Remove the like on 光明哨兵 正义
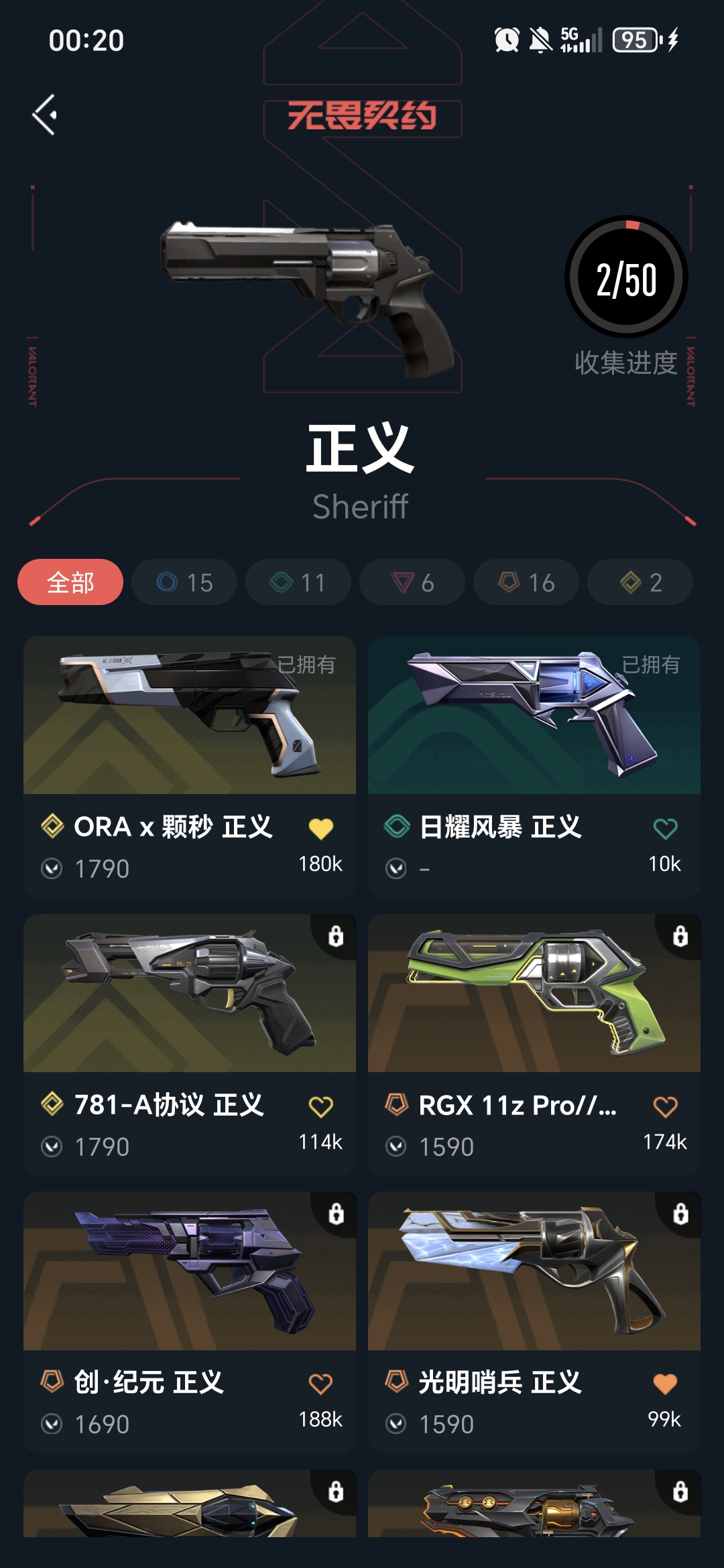 [x=665, y=1384]
